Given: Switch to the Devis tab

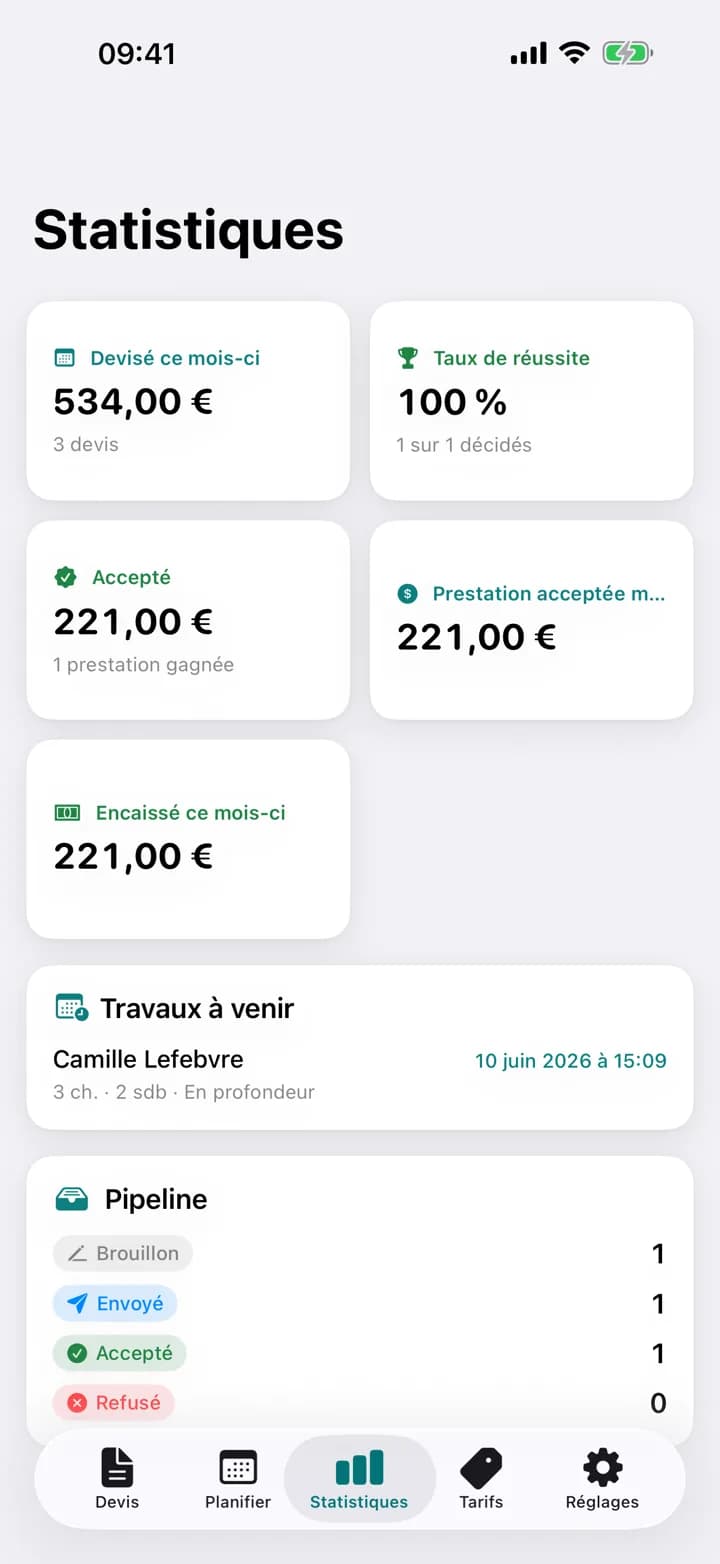Looking at the screenshot, I should click(117, 1479).
